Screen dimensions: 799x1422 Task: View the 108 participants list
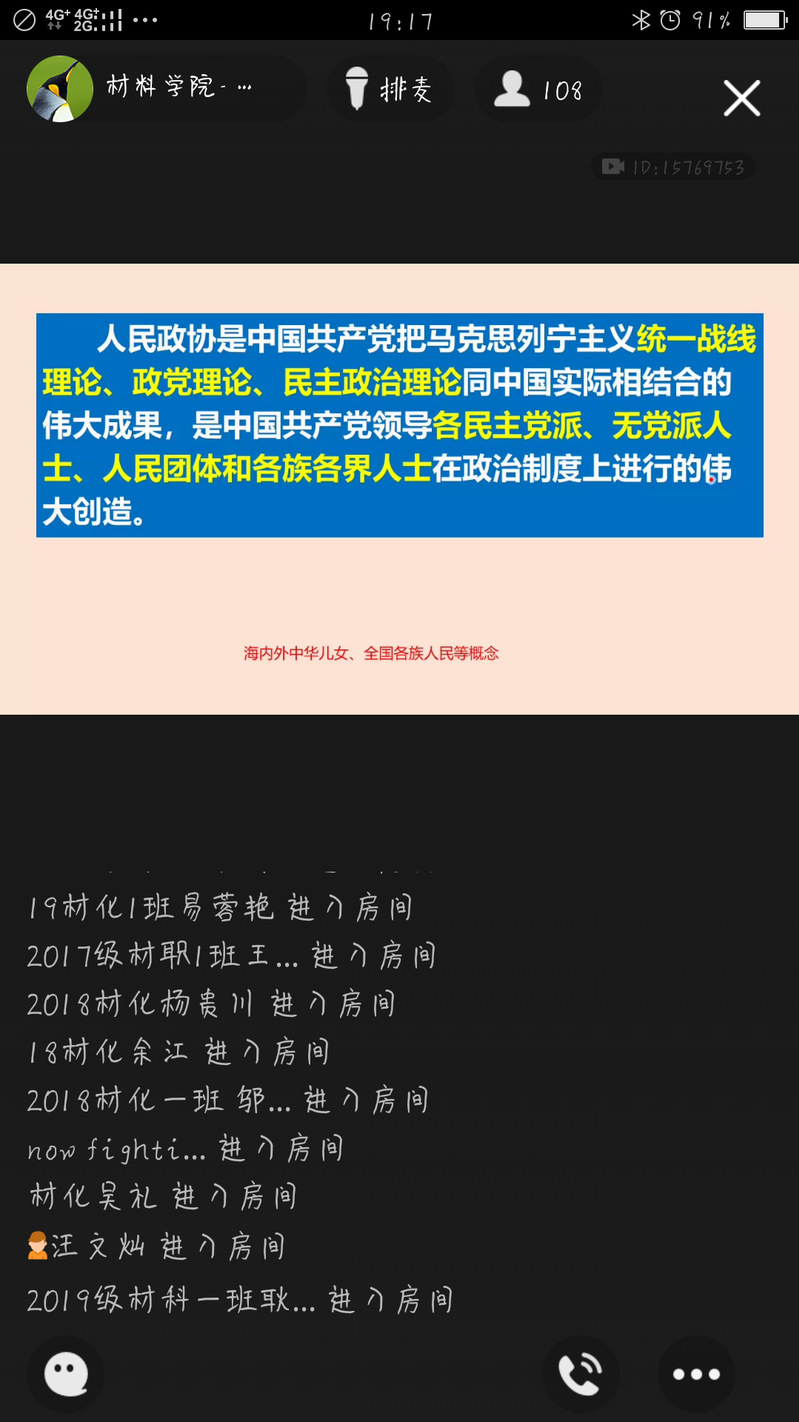click(538, 90)
